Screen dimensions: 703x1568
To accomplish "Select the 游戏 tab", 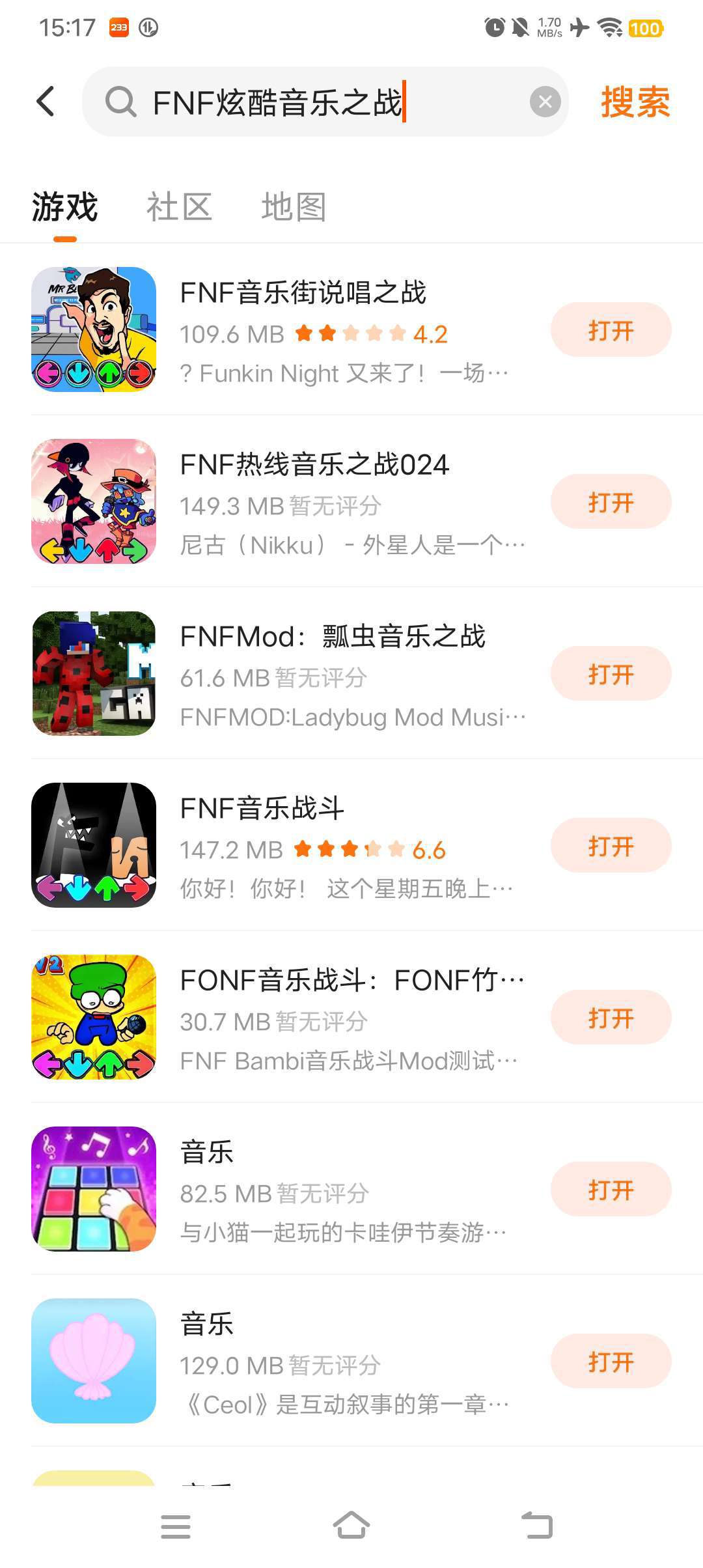I will 64,207.
